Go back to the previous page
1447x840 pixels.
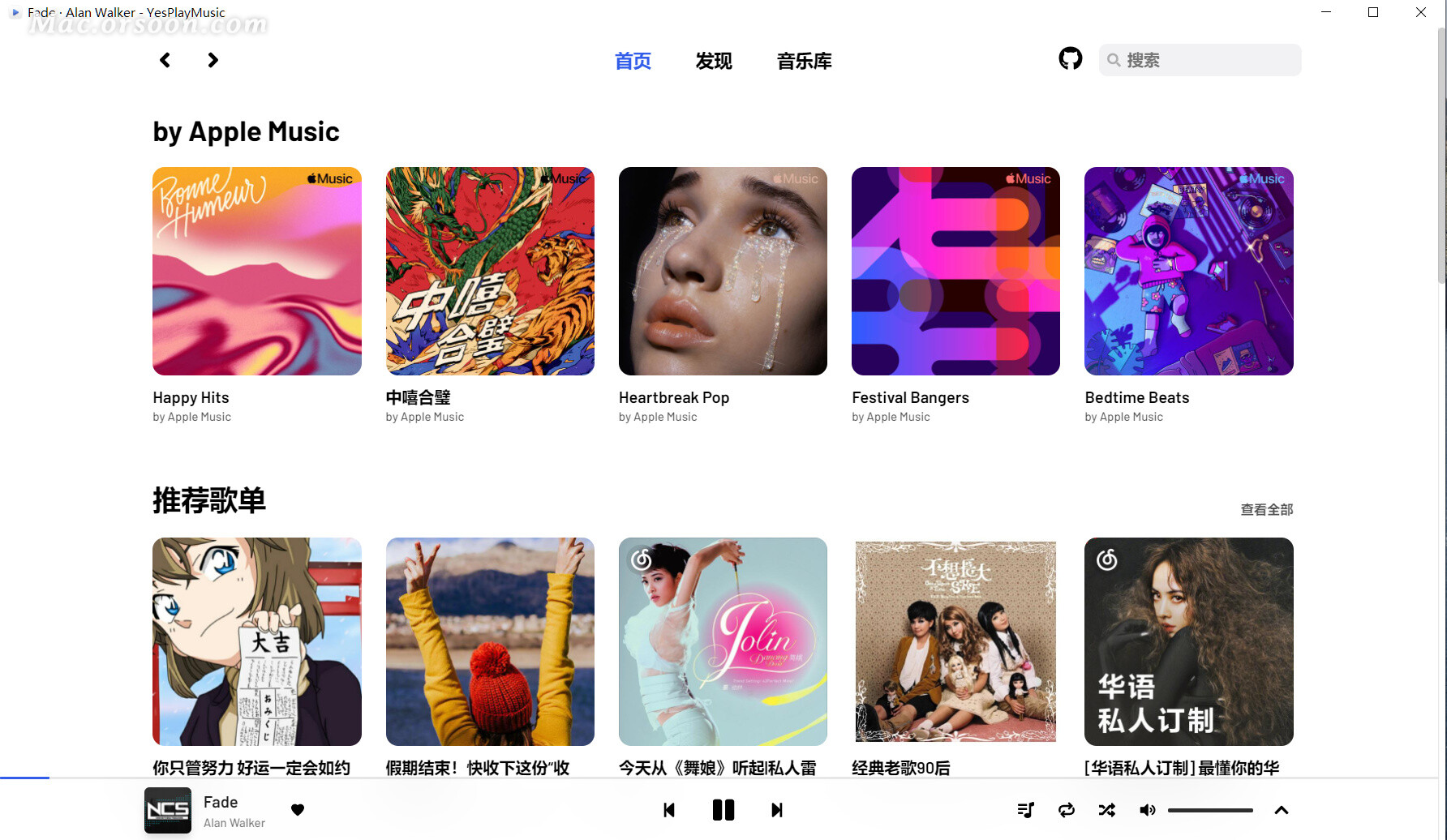click(165, 60)
